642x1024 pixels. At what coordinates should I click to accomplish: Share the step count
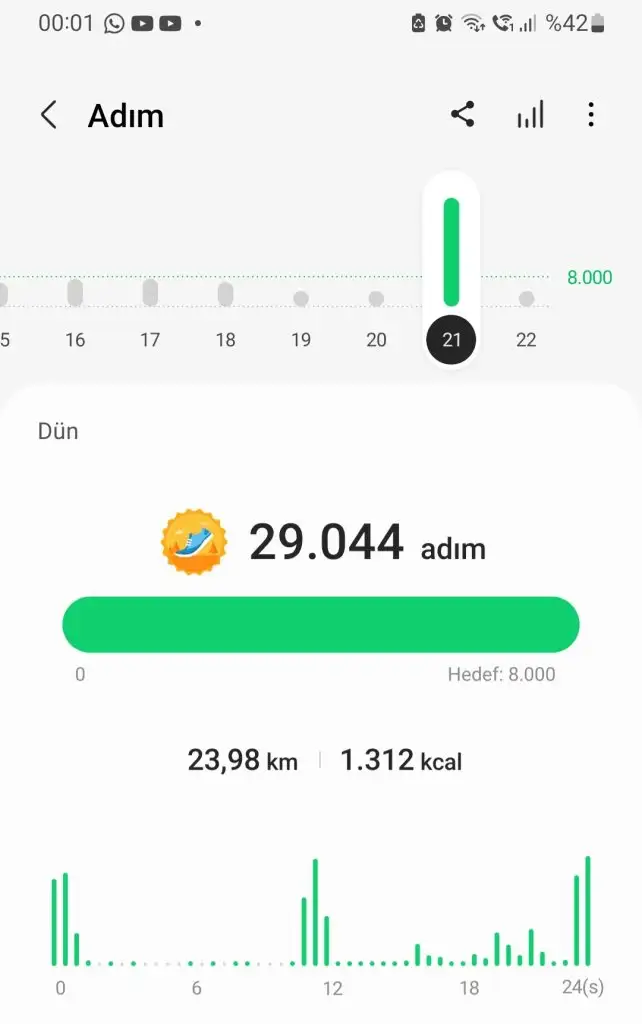point(462,115)
